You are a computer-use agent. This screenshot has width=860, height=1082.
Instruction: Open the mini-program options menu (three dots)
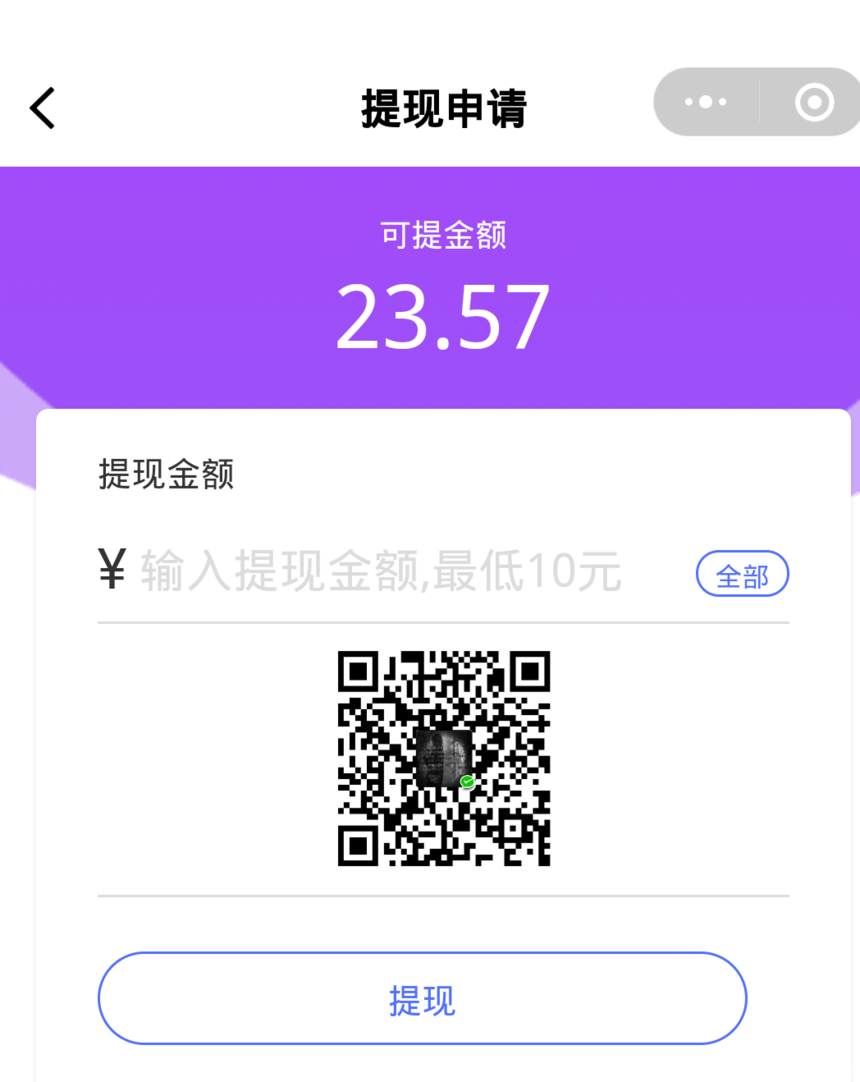(x=706, y=101)
